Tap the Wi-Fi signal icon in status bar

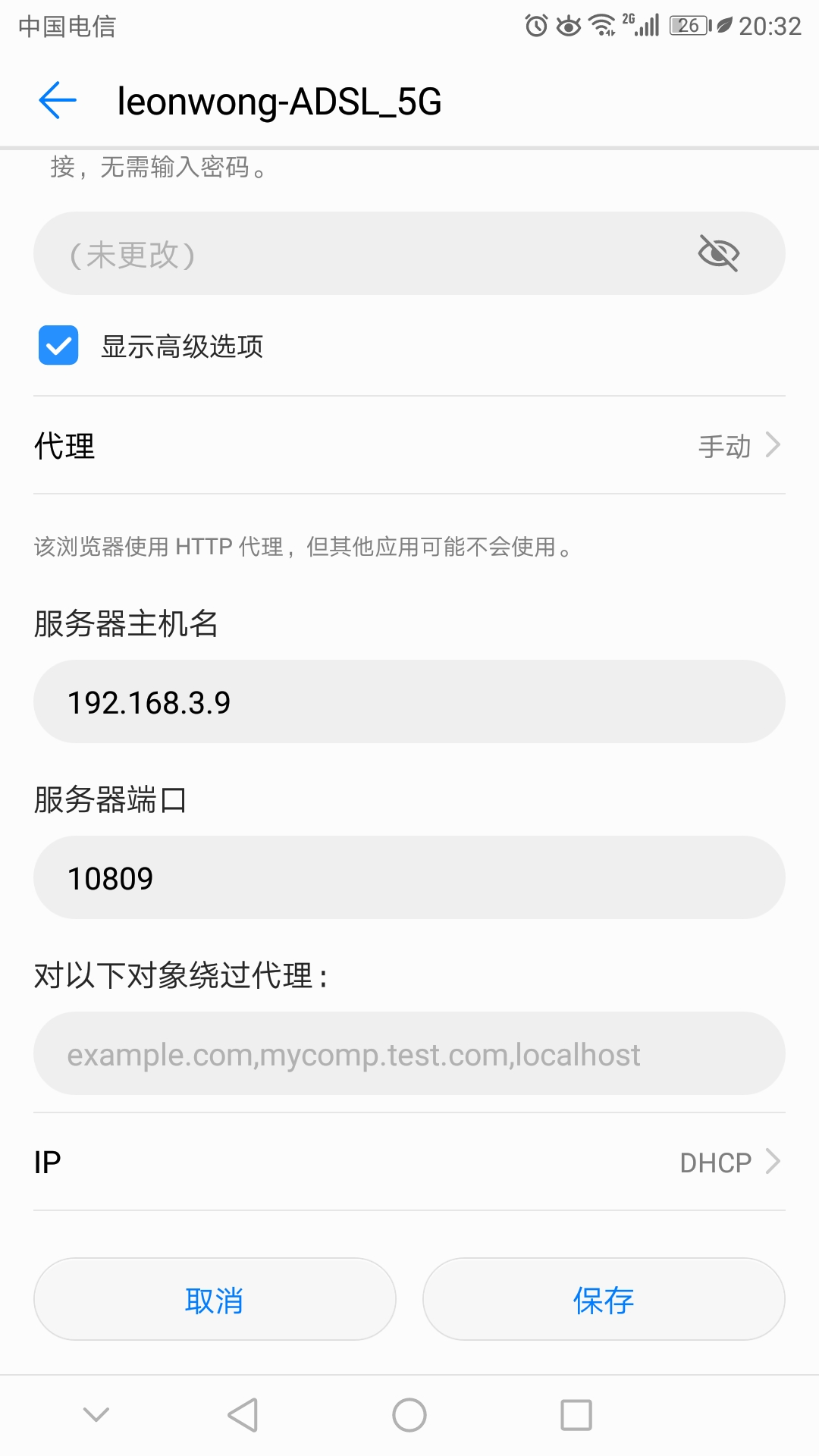(601, 24)
